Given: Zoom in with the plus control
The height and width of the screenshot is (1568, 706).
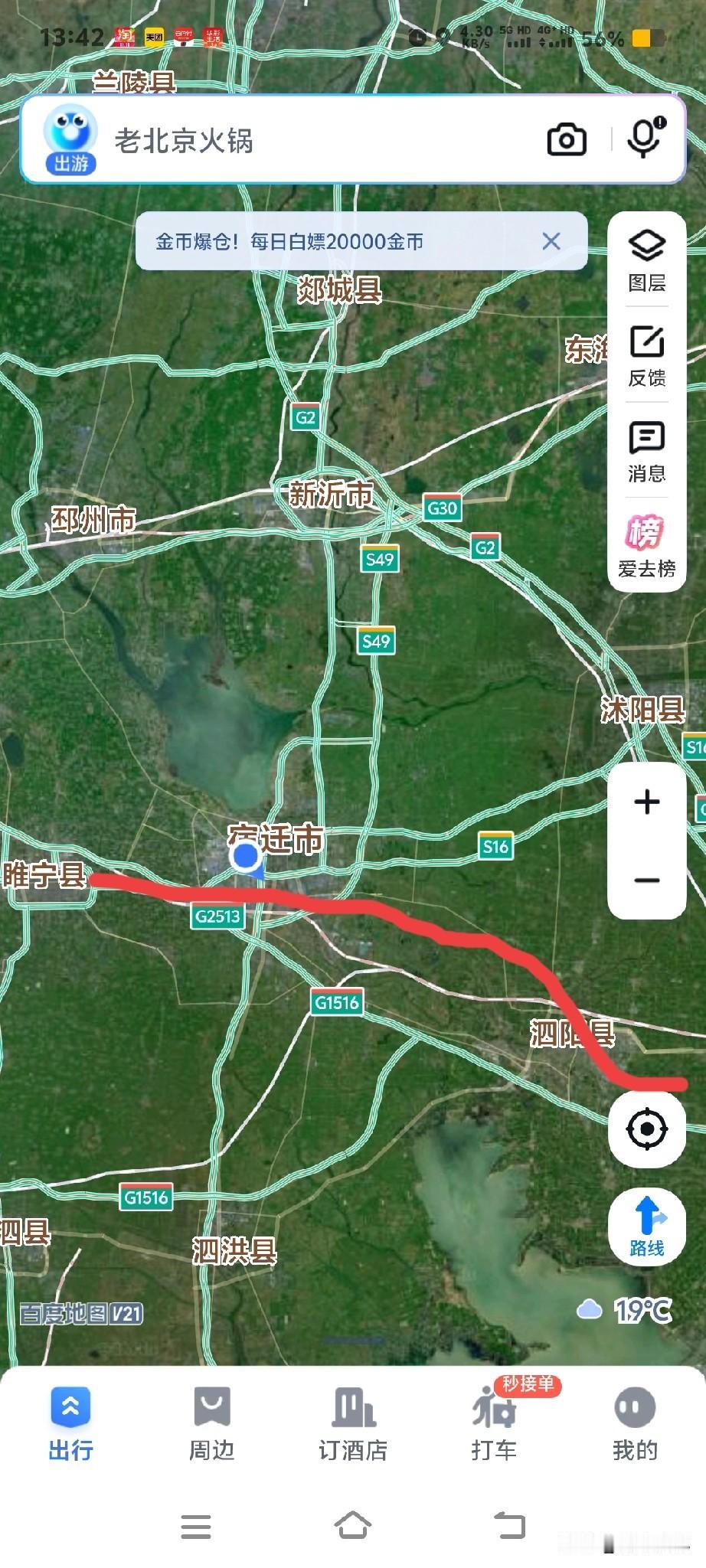Looking at the screenshot, I should click(x=647, y=801).
